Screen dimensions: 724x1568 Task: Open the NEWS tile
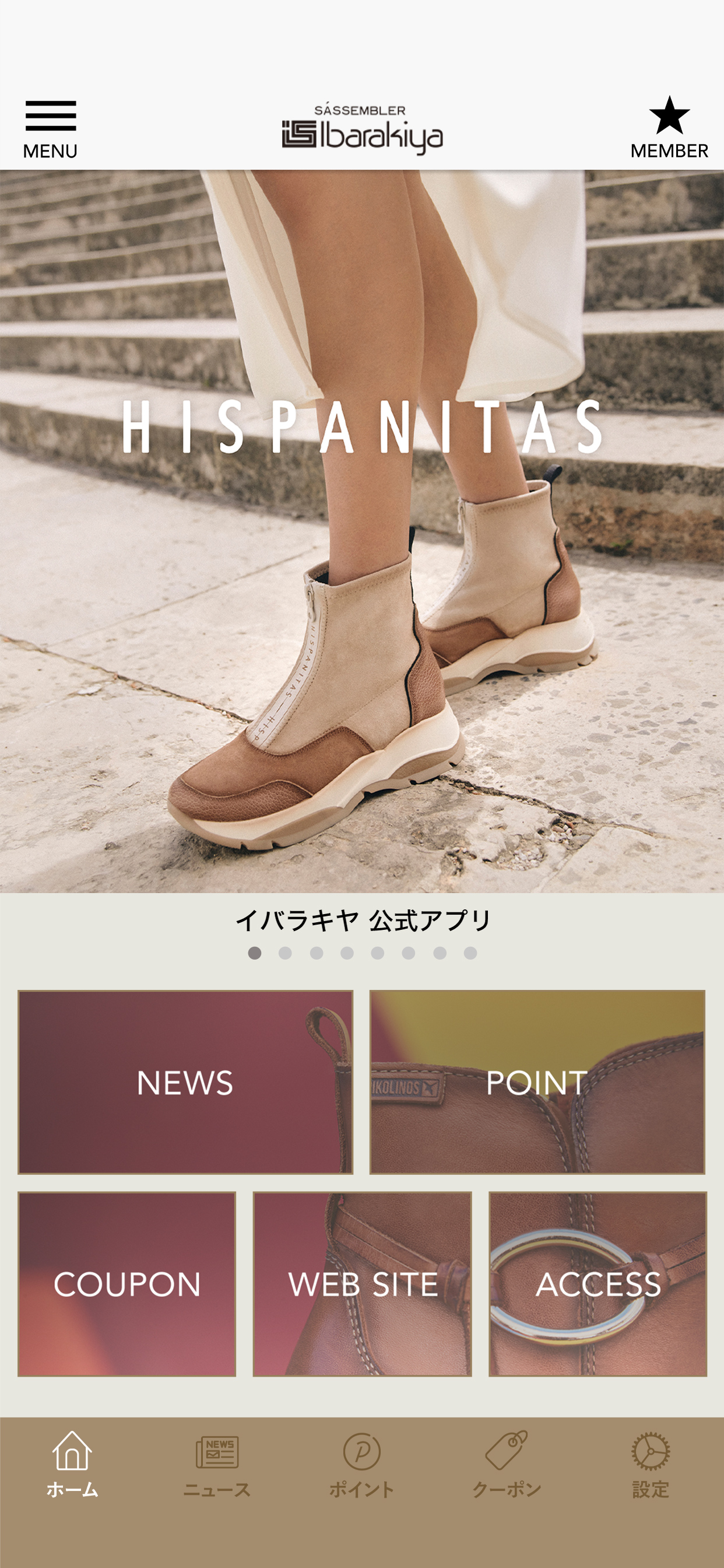(x=185, y=1081)
